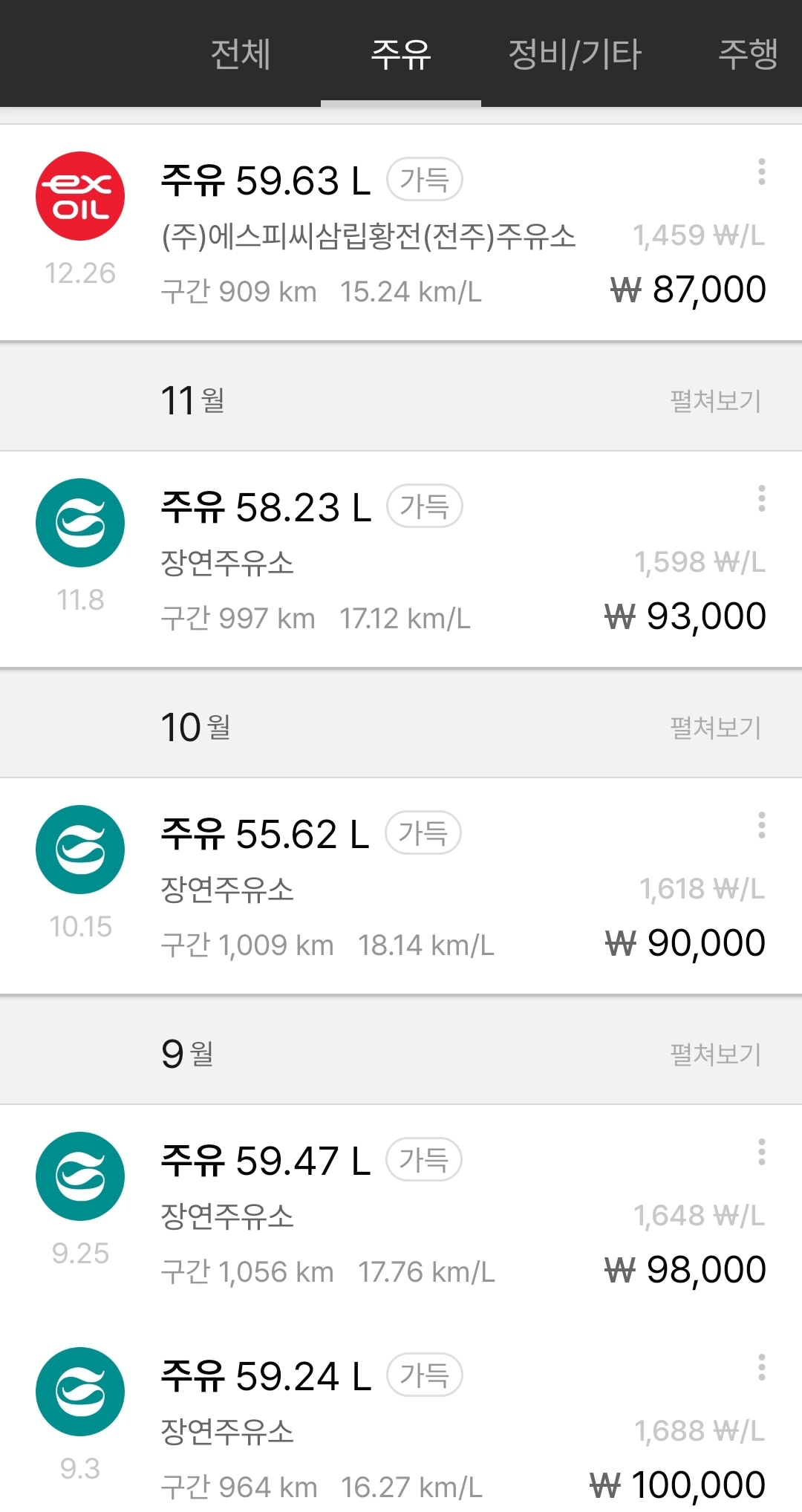The height and width of the screenshot is (1512, 802).
Task: Open more options for the 55.62 L refuel
Action: pyautogui.click(x=761, y=825)
